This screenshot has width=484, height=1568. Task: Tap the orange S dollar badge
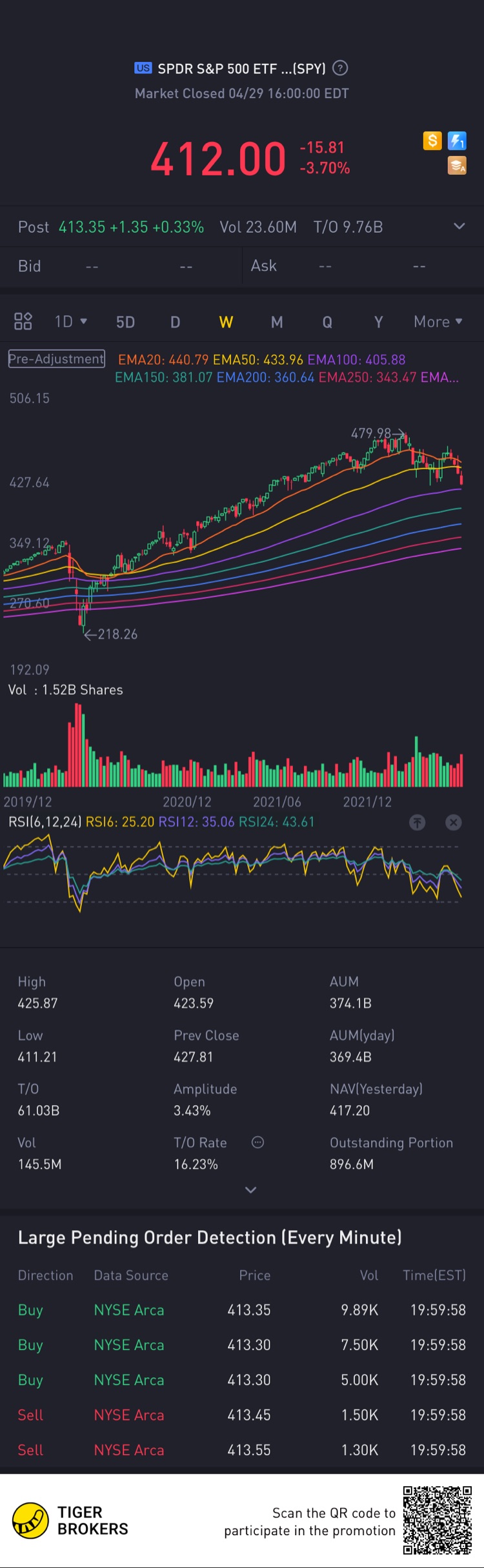(432, 140)
